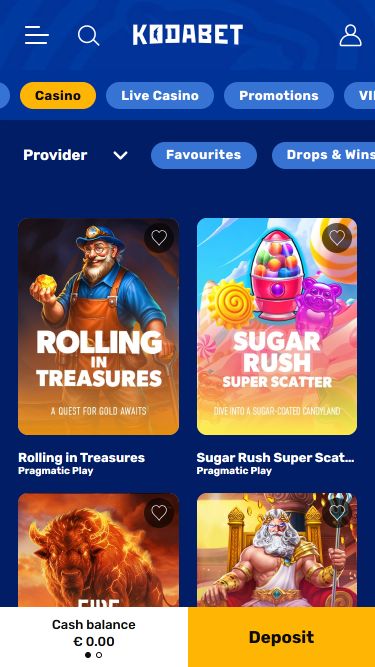Image resolution: width=375 pixels, height=667 pixels.
Task: Open the Zeus throne game tile
Action: tap(277, 550)
